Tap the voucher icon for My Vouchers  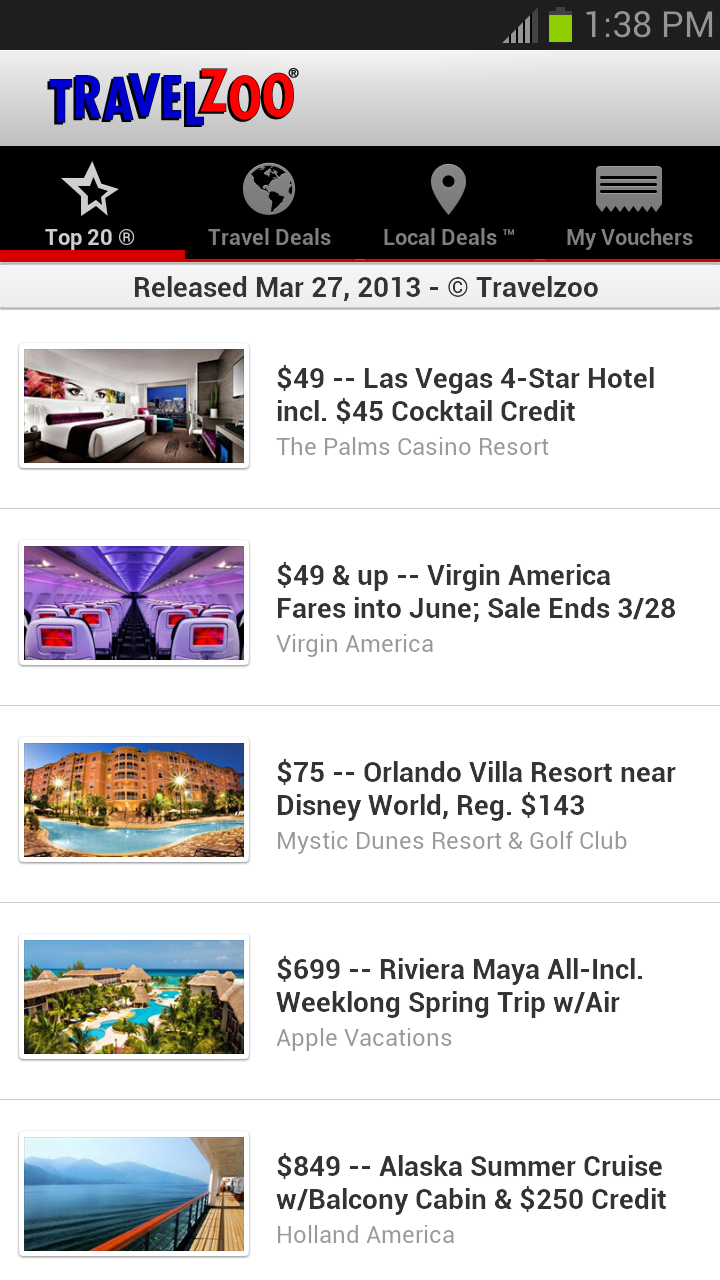[x=628, y=188]
